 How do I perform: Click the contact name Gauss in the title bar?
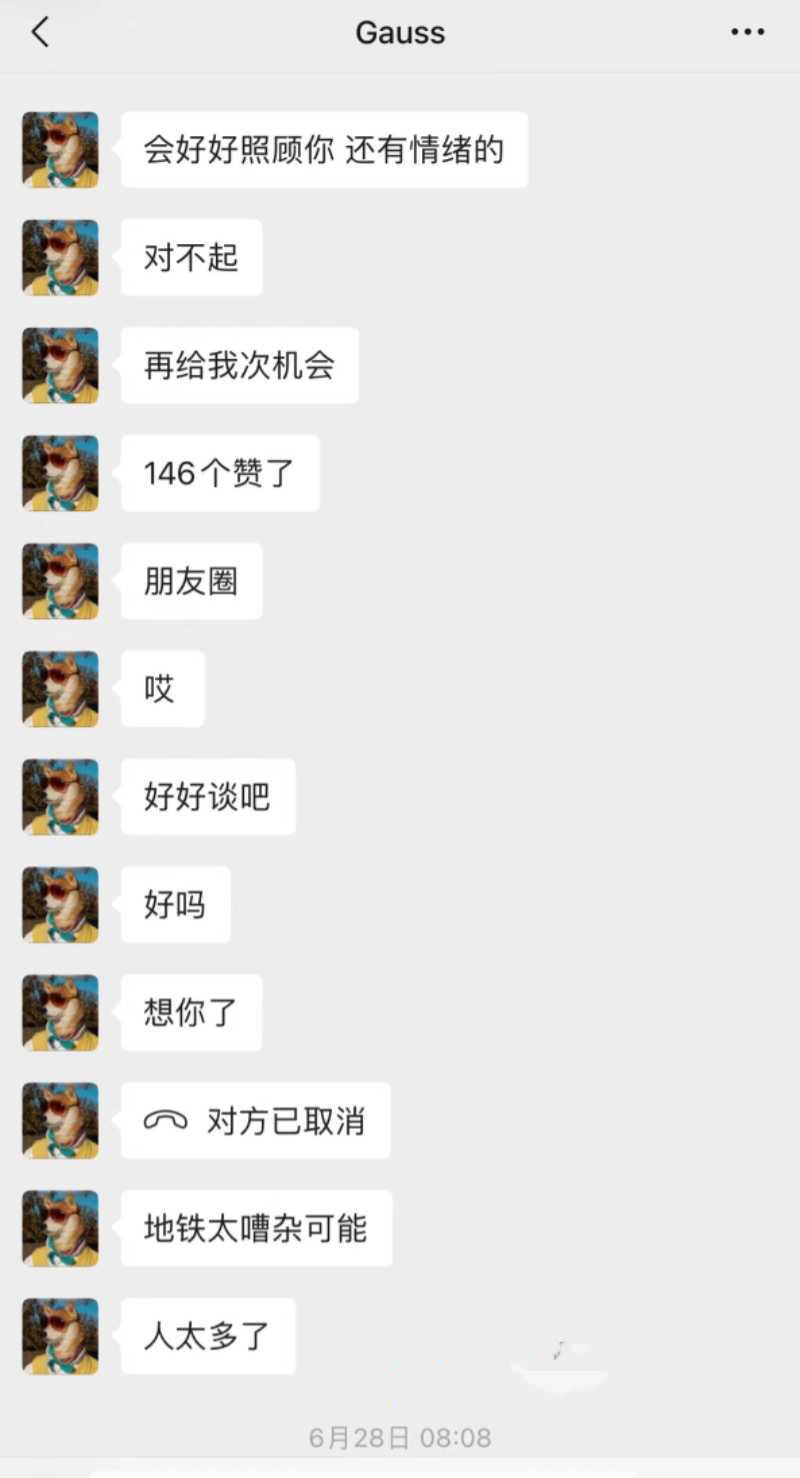[x=400, y=31]
